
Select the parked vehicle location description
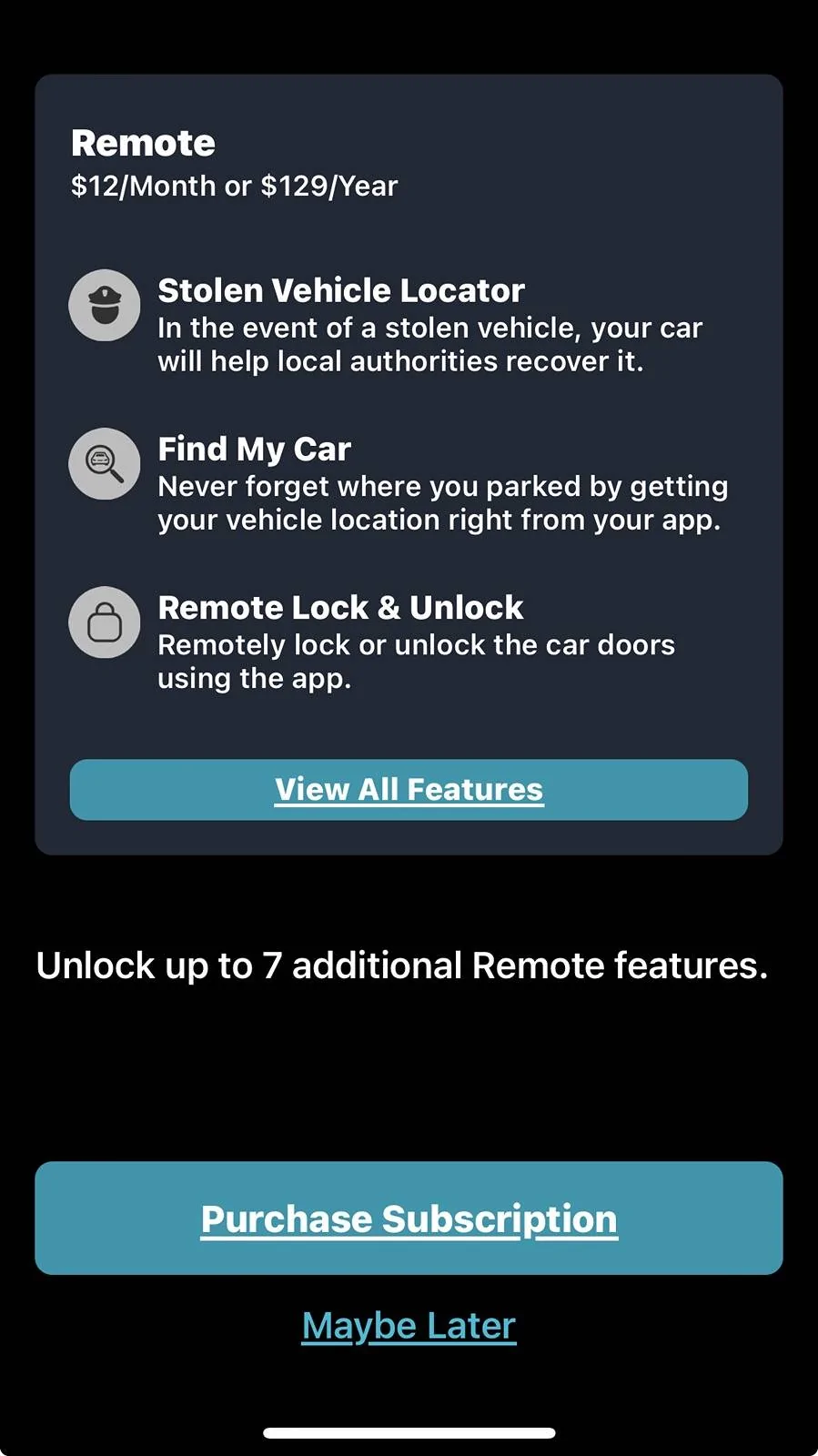pyautogui.click(x=442, y=502)
